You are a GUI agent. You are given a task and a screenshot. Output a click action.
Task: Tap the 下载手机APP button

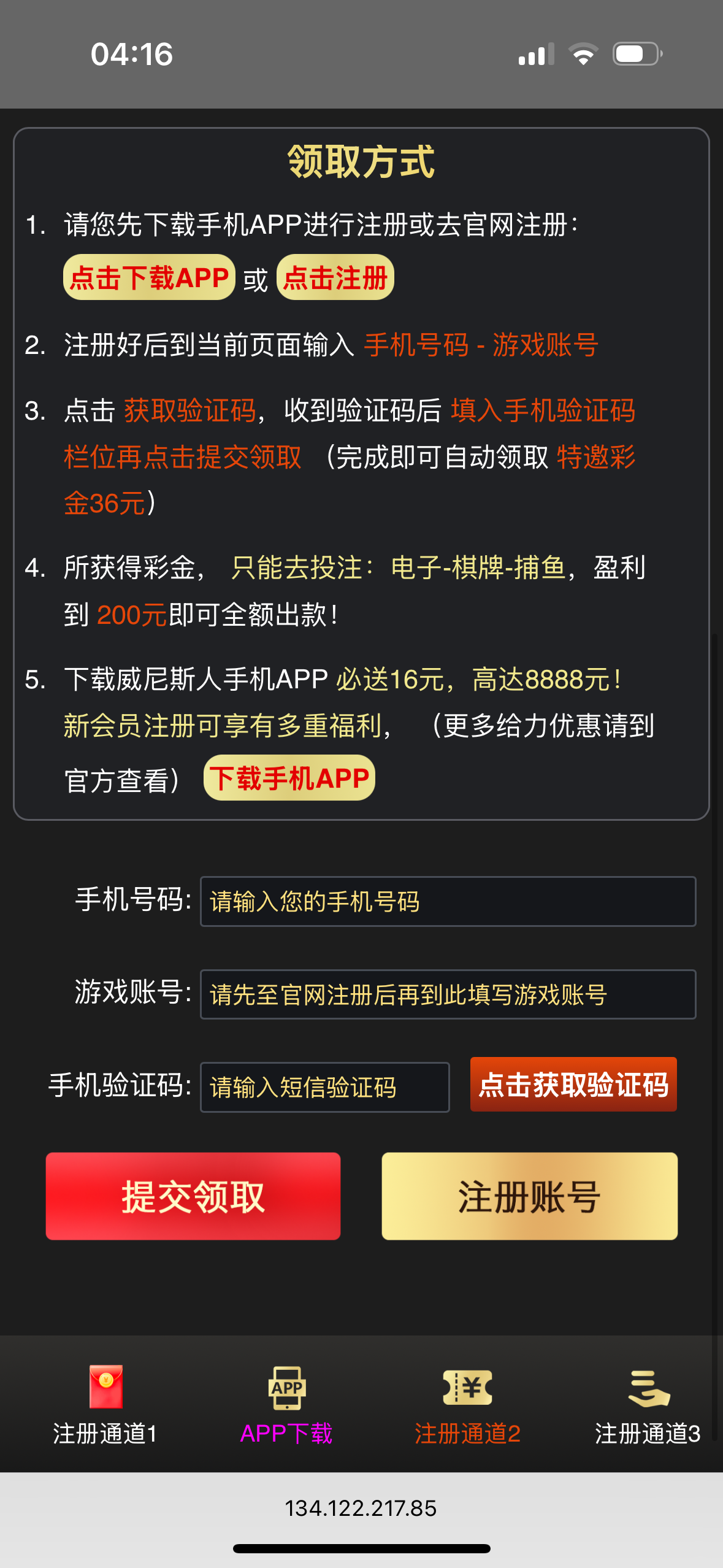click(289, 778)
